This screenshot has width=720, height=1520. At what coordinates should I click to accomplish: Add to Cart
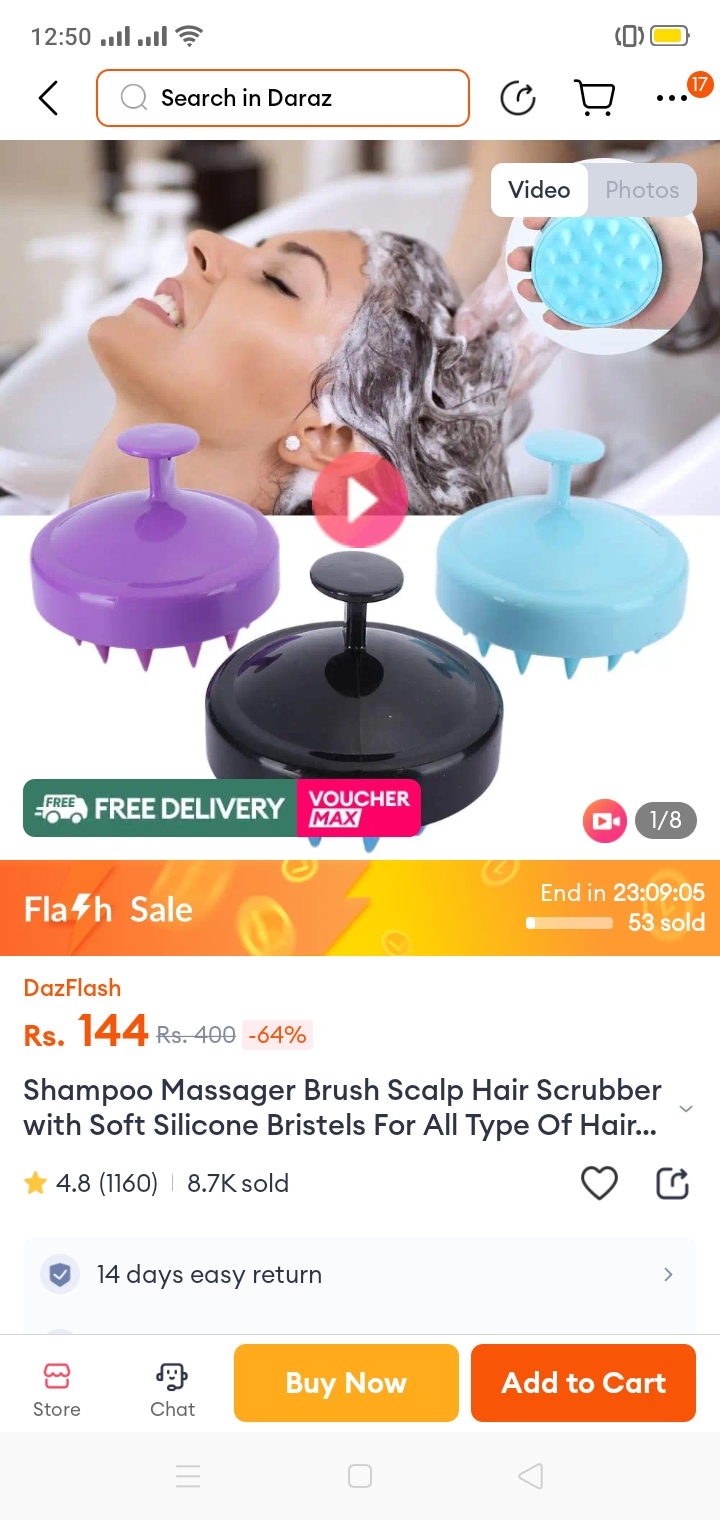click(583, 1383)
